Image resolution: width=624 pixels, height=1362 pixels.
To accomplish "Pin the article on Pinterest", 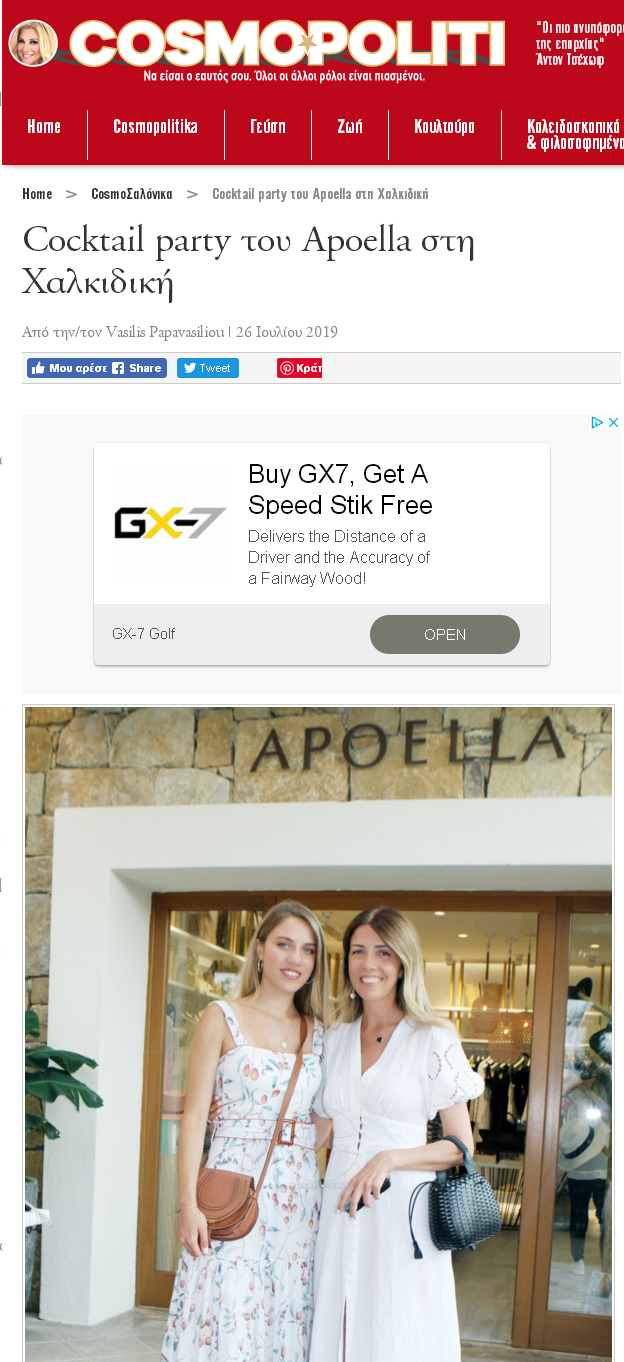I will point(300,368).
